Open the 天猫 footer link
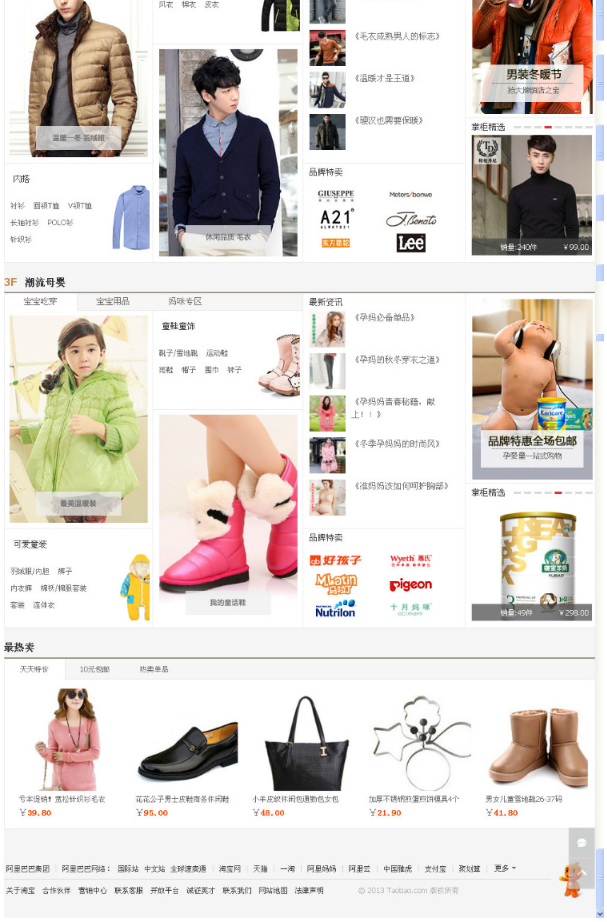Viewport: 607px width, 922px height. coord(260,868)
